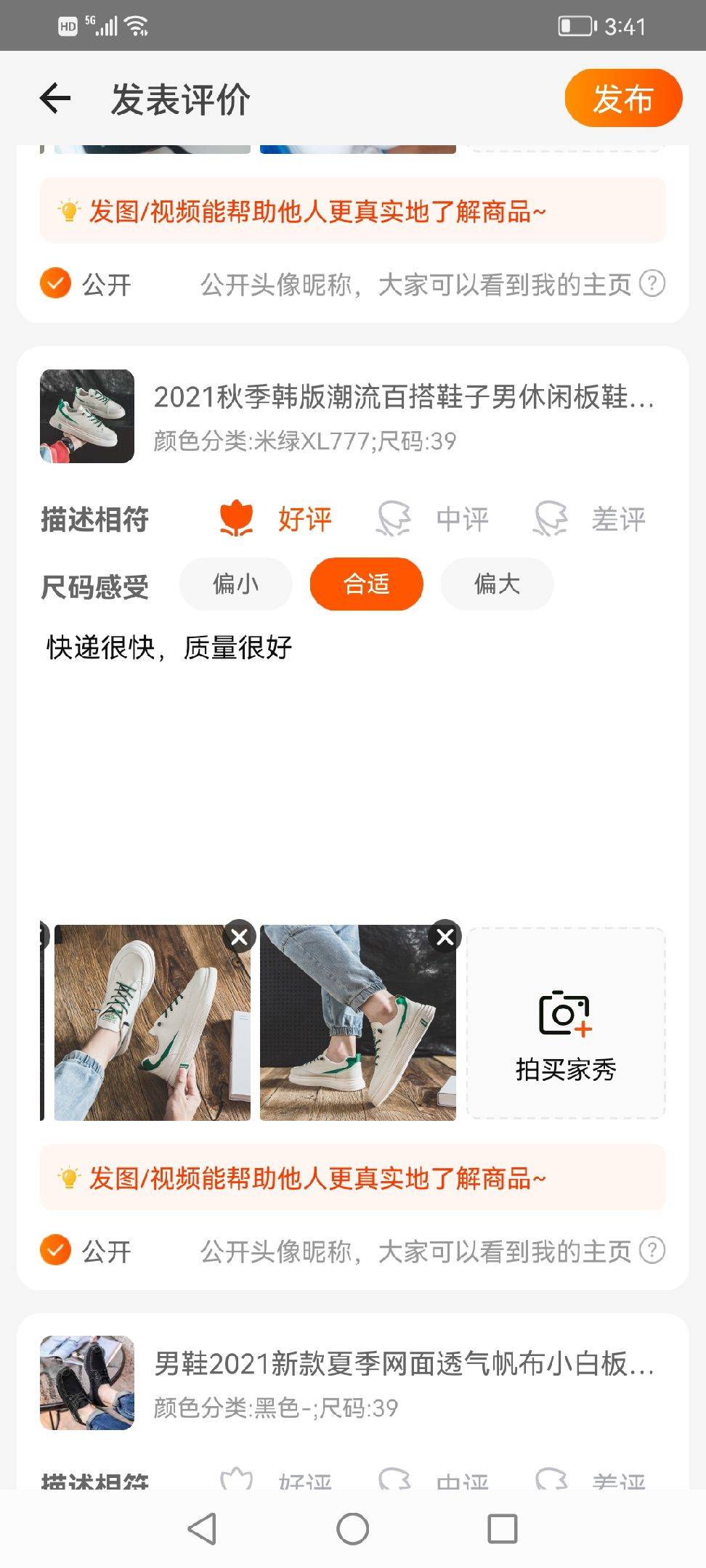Image resolution: width=706 pixels, height=1568 pixels.
Task: Open the 2021秋季韩版潮流百搭鞋子 product thumbnail
Action: (87, 416)
